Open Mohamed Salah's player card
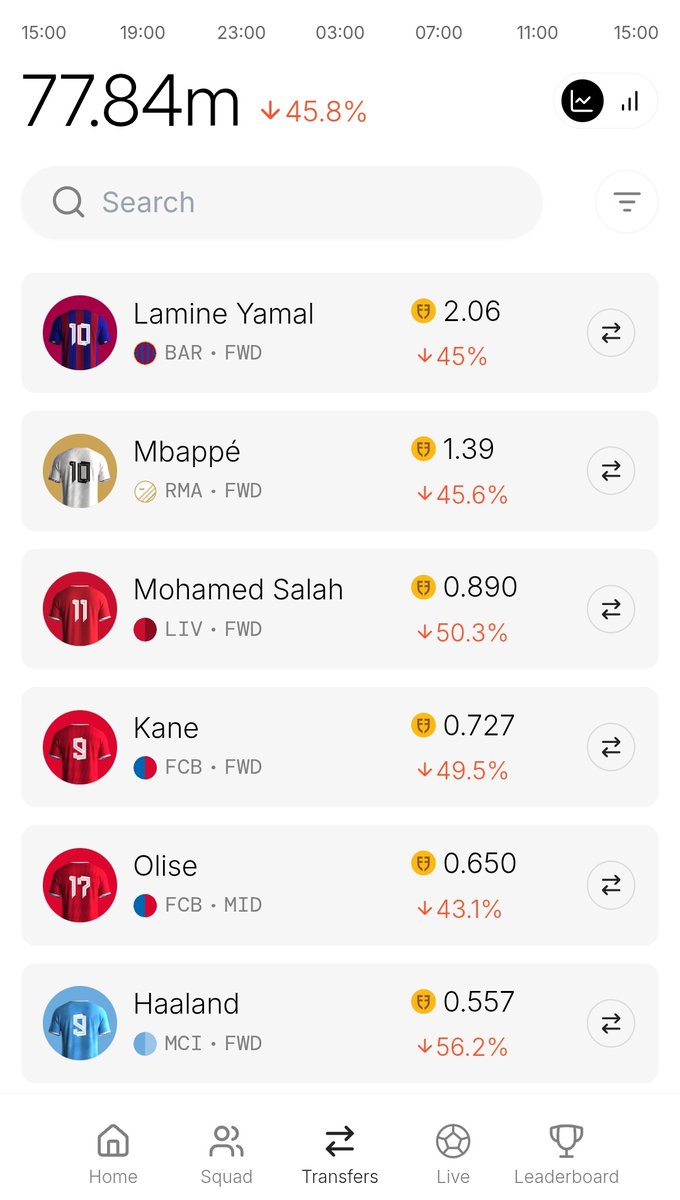The height and width of the screenshot is (1200, 680). pos(340,609)
